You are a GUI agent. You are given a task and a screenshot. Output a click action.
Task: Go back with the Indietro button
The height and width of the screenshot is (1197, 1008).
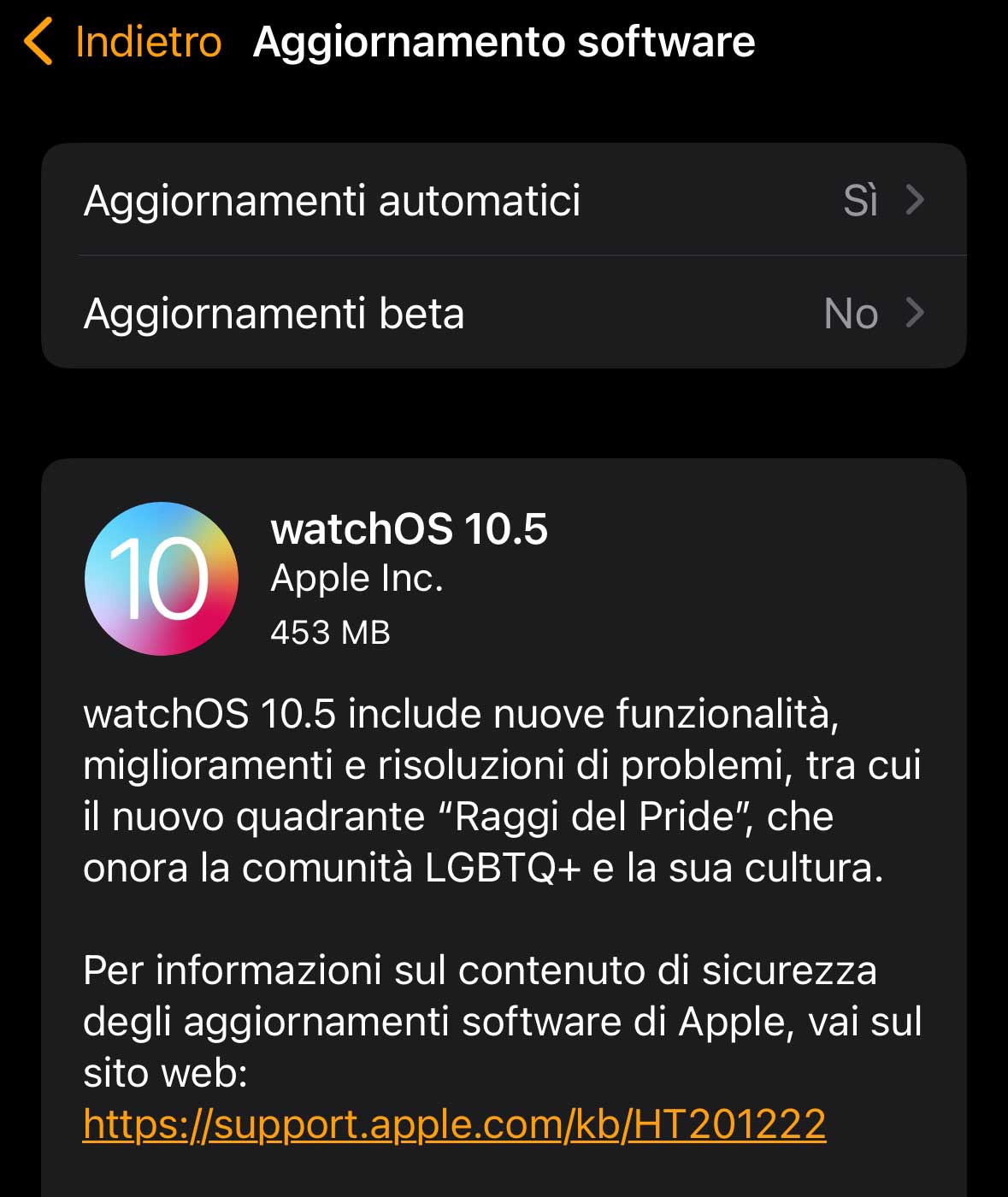click(x=124, y=42)
